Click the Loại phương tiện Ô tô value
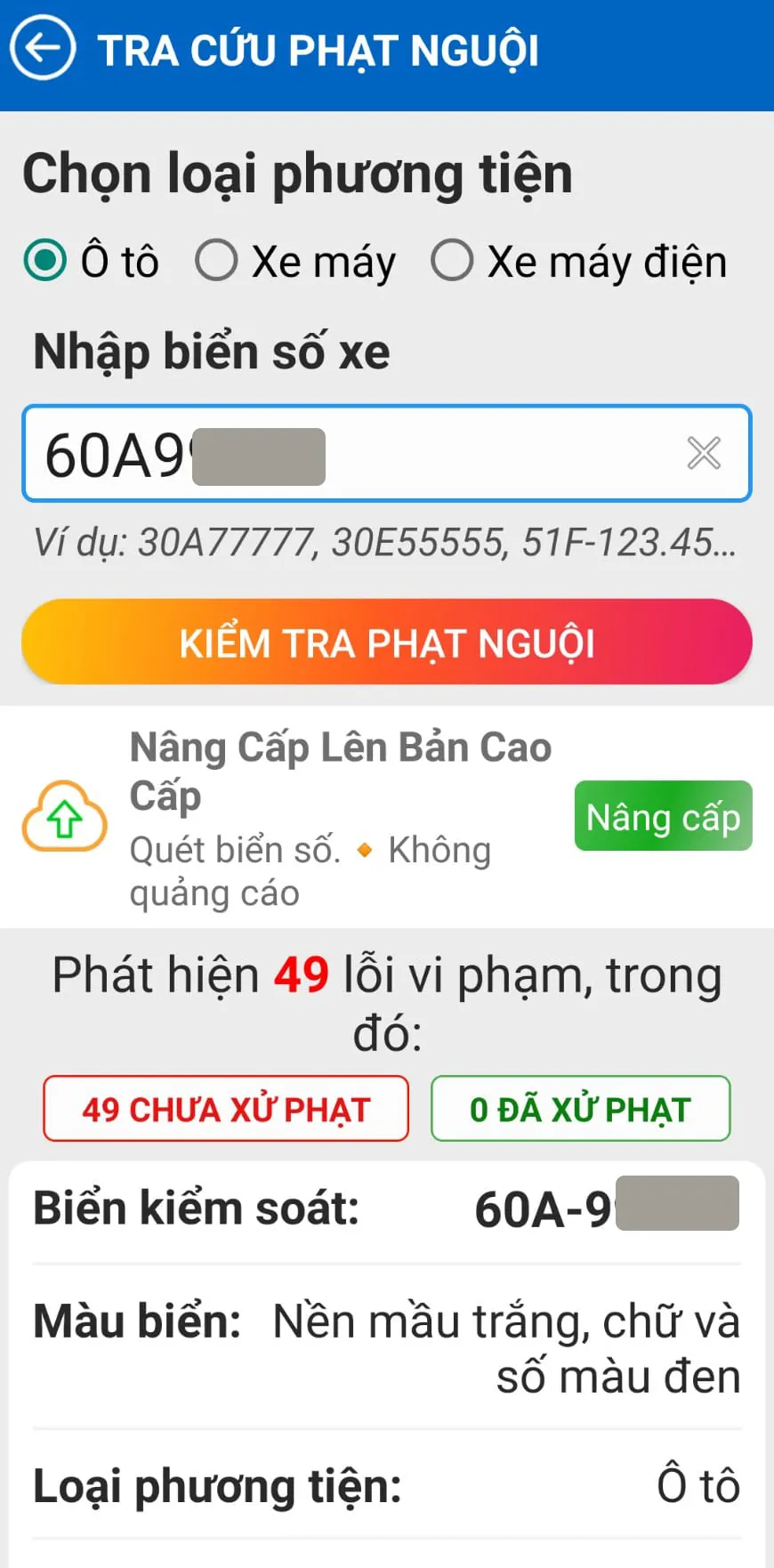The height and width of the screenshot is (1568, 774). pos(698,1484)
